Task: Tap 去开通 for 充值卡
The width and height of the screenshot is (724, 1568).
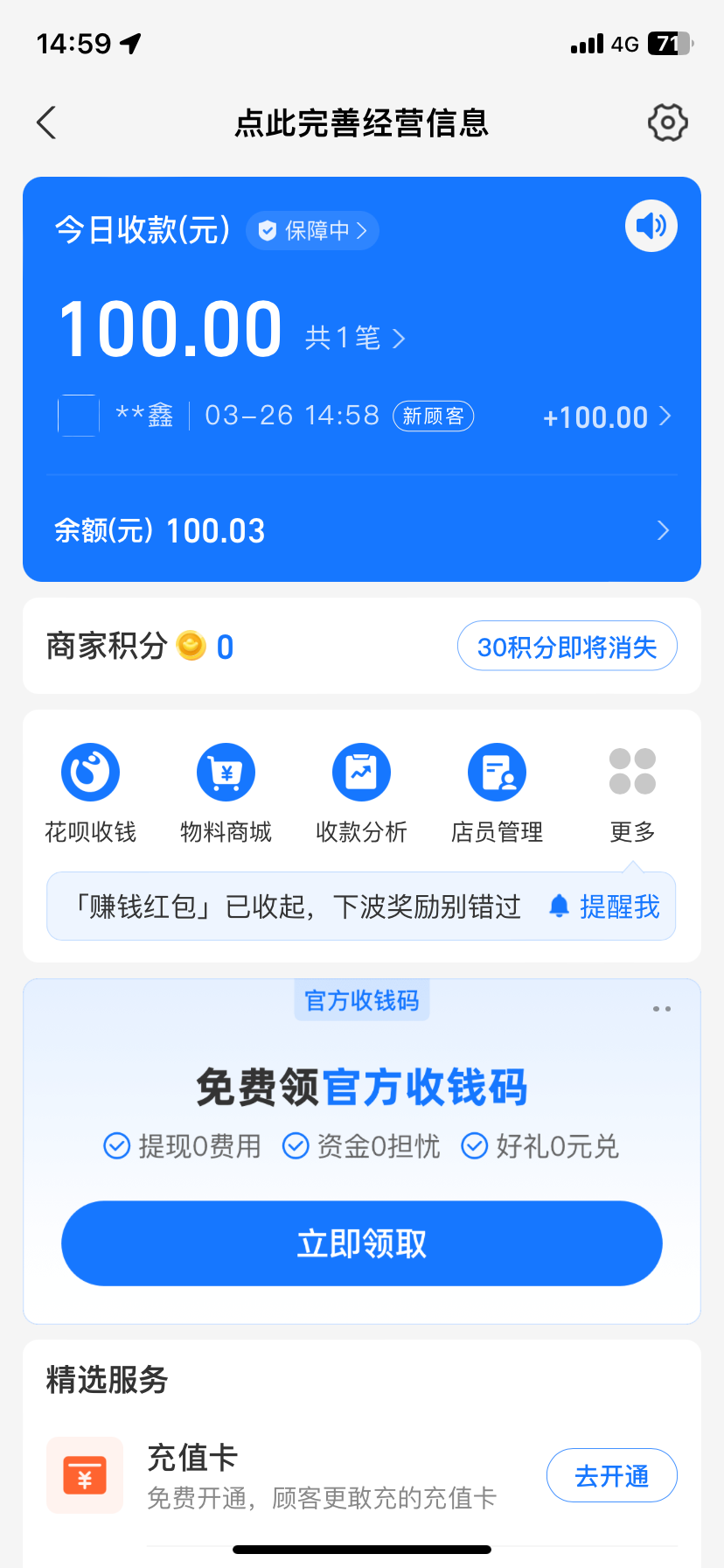Action: (612, 1475)
